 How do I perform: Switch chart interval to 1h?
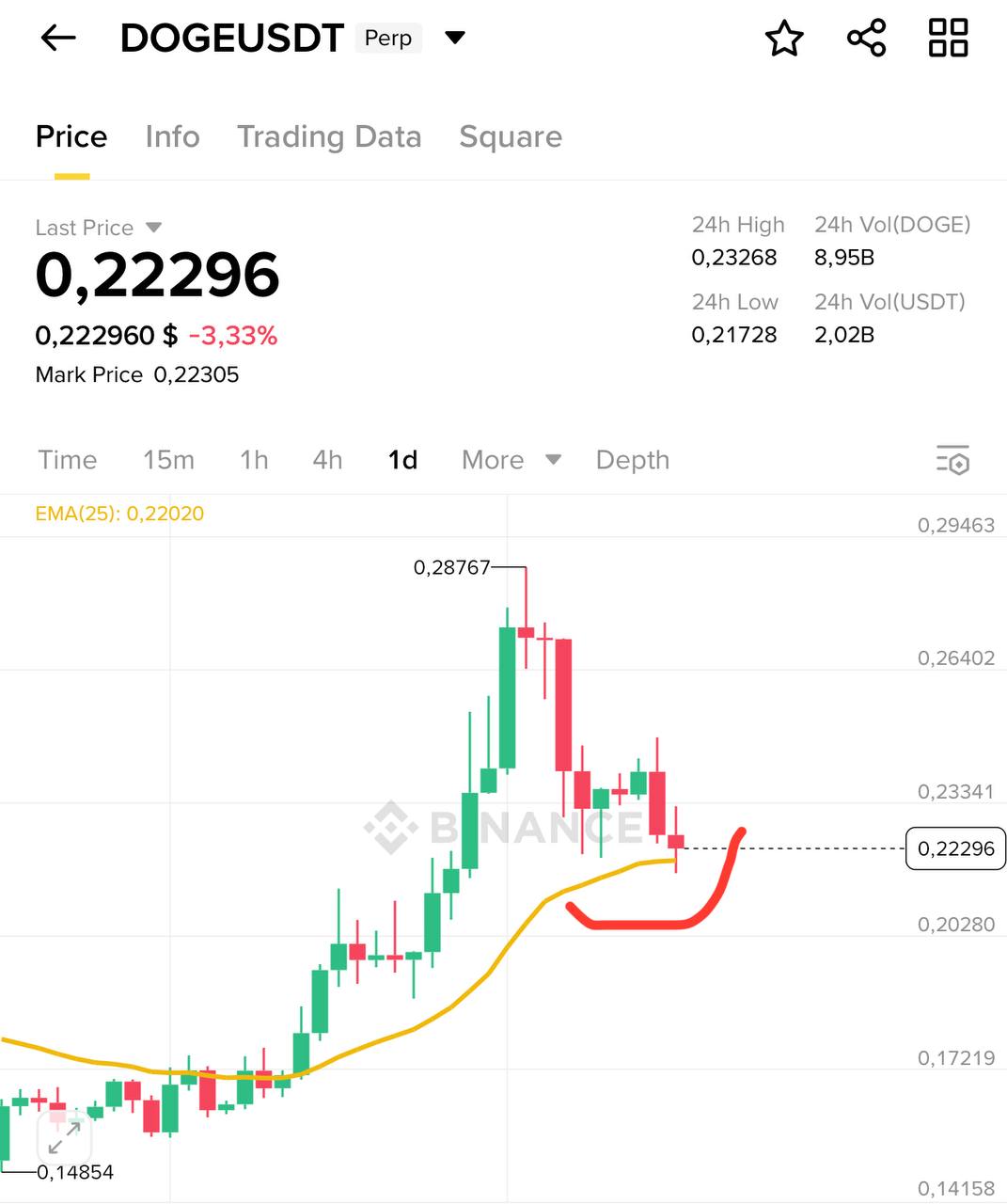[x=254, y=460]
